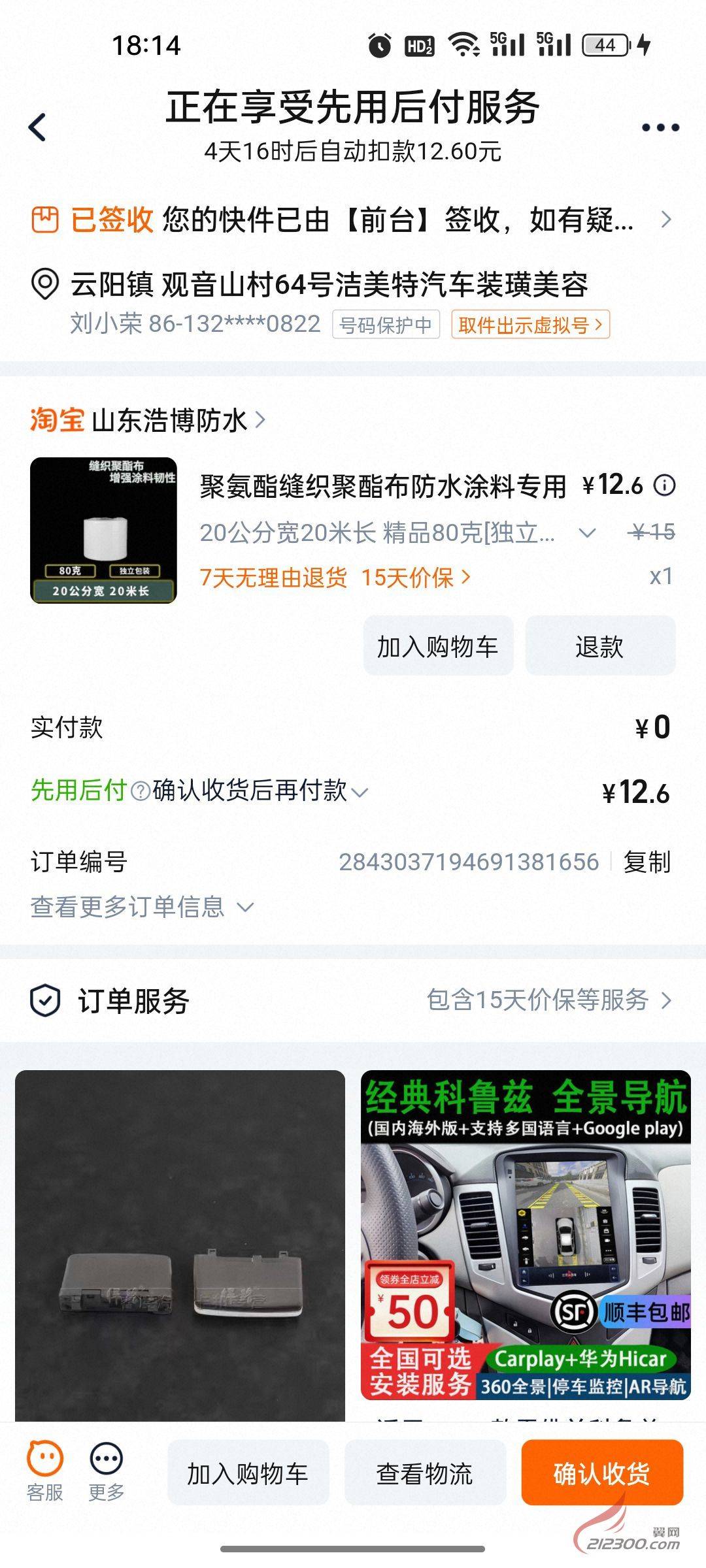Open the 聚氨酯缝织聚酯布 product thumbnail
Screen dimensions: 706x1568
(x=103, y=530)
